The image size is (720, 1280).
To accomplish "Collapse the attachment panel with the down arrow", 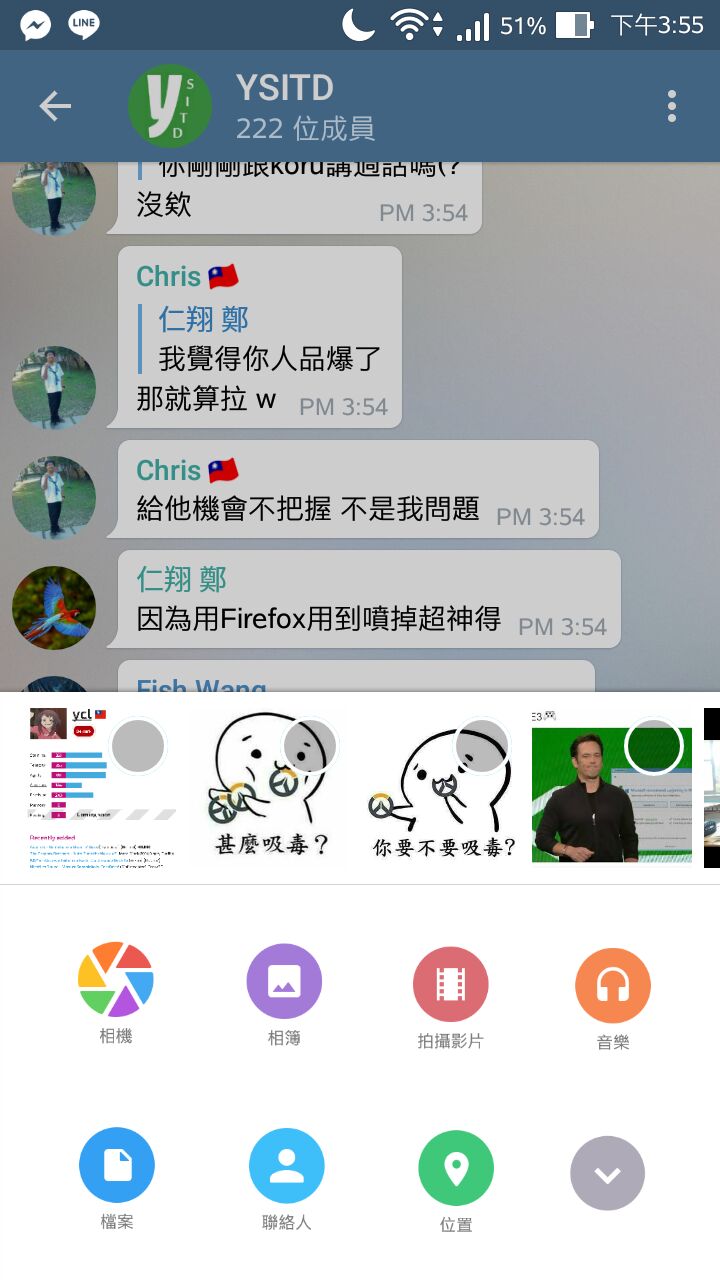I will (x=607, y=1173).
